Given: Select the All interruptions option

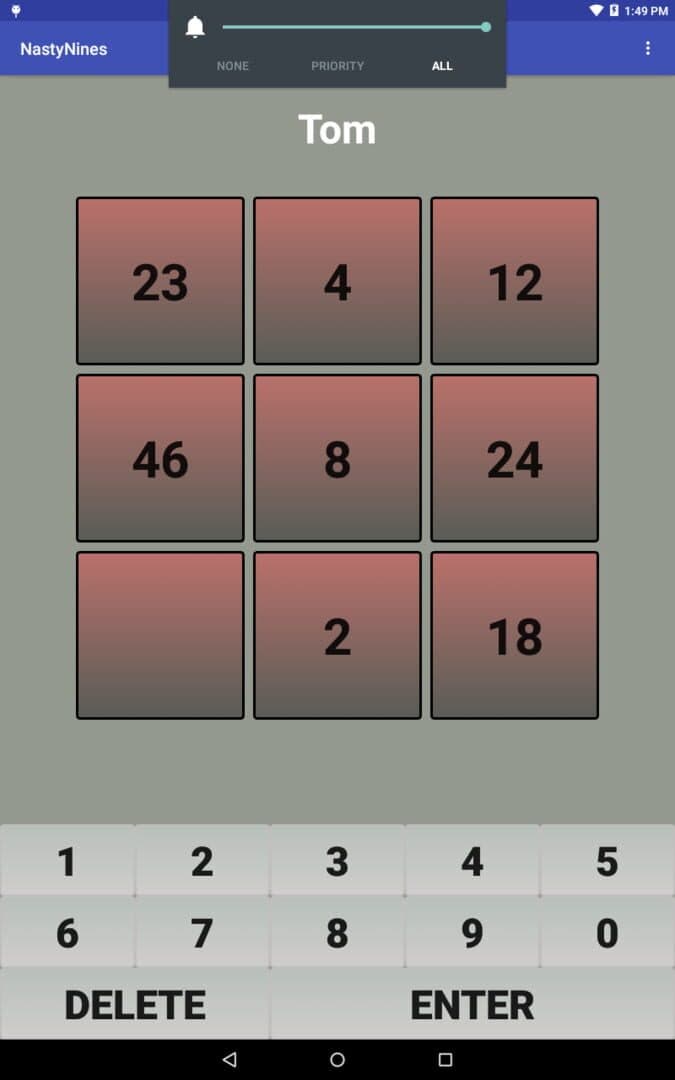Looking at the screenshot, I should pos(442,66).
